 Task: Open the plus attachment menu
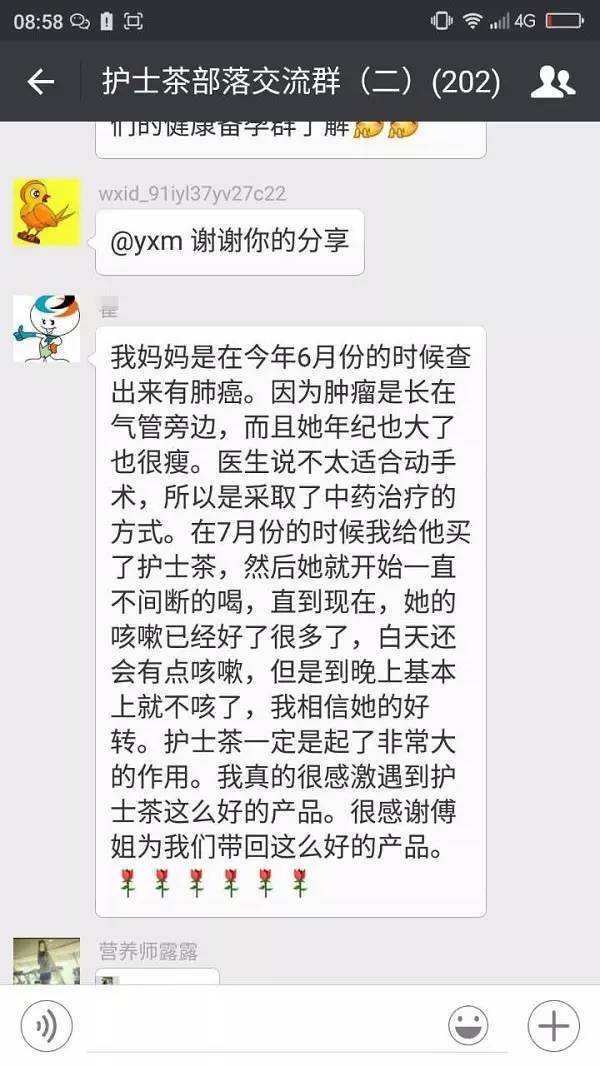pos(553,1025)
